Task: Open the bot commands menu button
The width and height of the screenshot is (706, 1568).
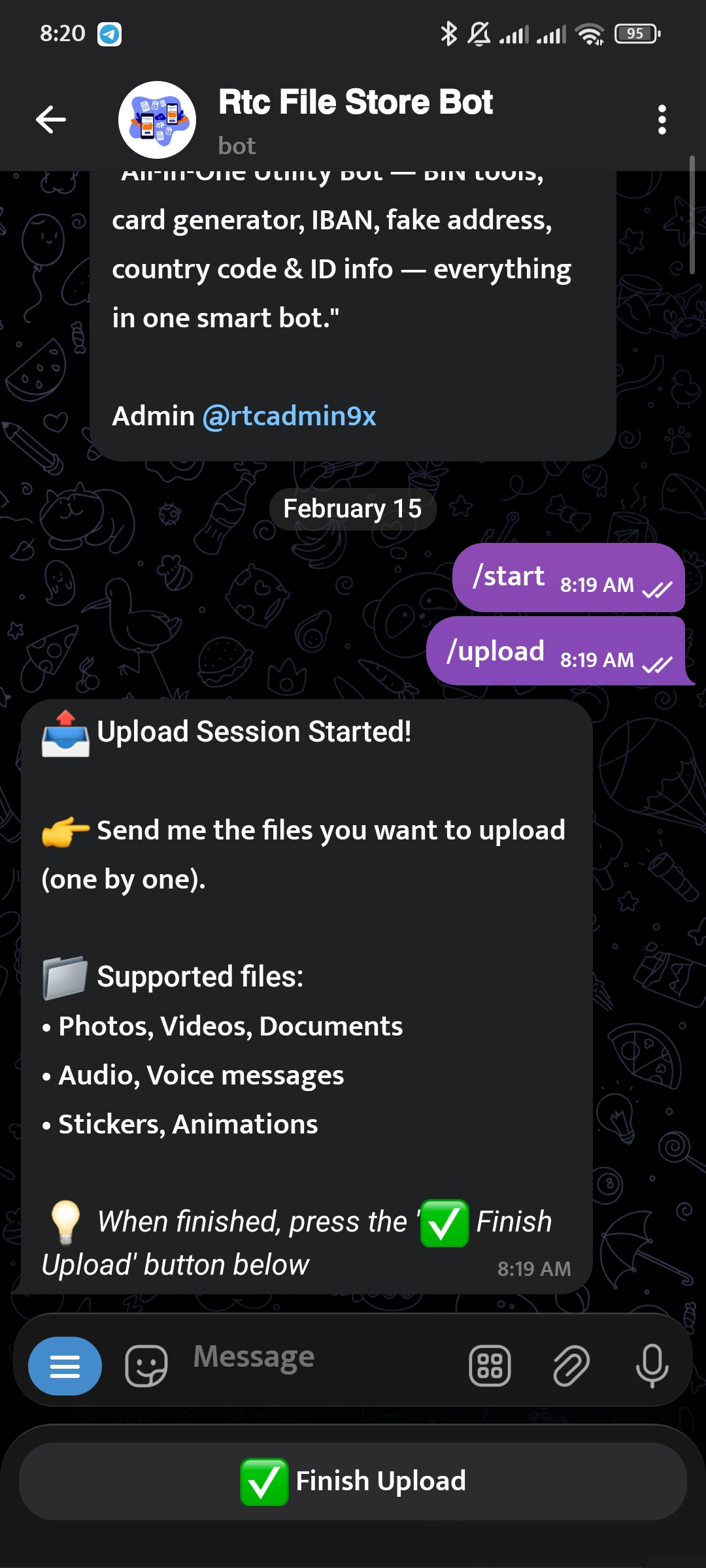Action: (65, 1366)
